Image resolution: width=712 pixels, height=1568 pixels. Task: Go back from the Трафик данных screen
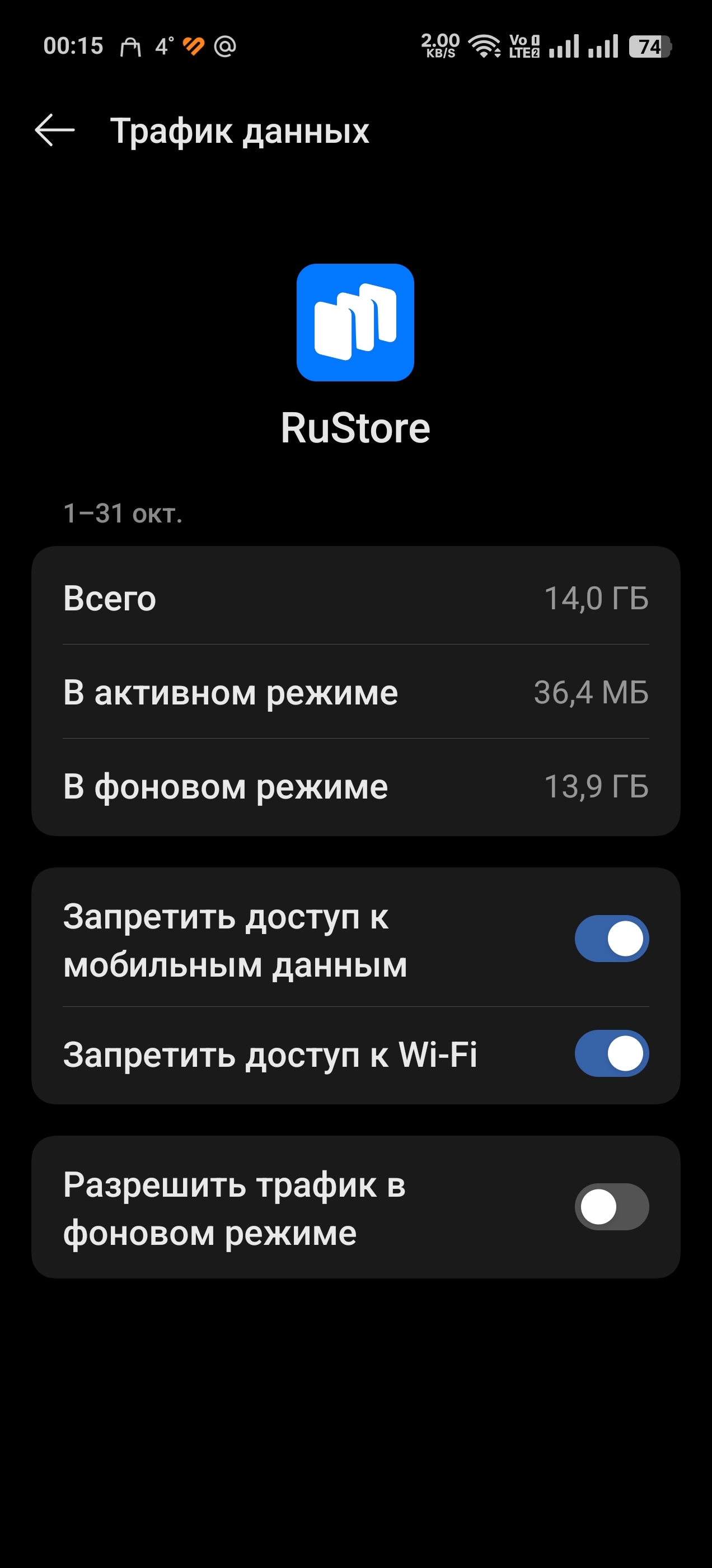(x=55, y=130)
